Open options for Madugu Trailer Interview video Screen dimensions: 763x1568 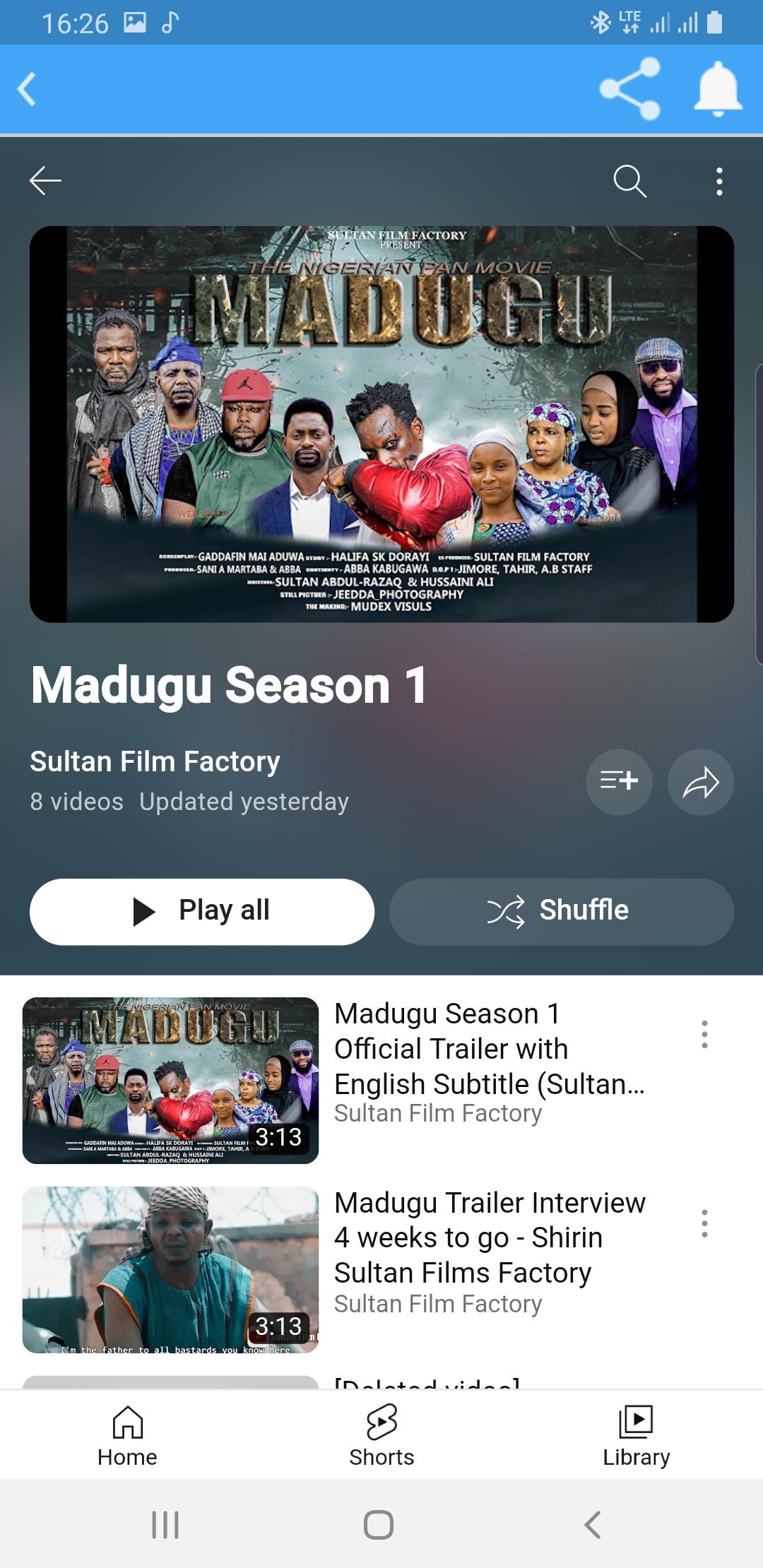704,1223
